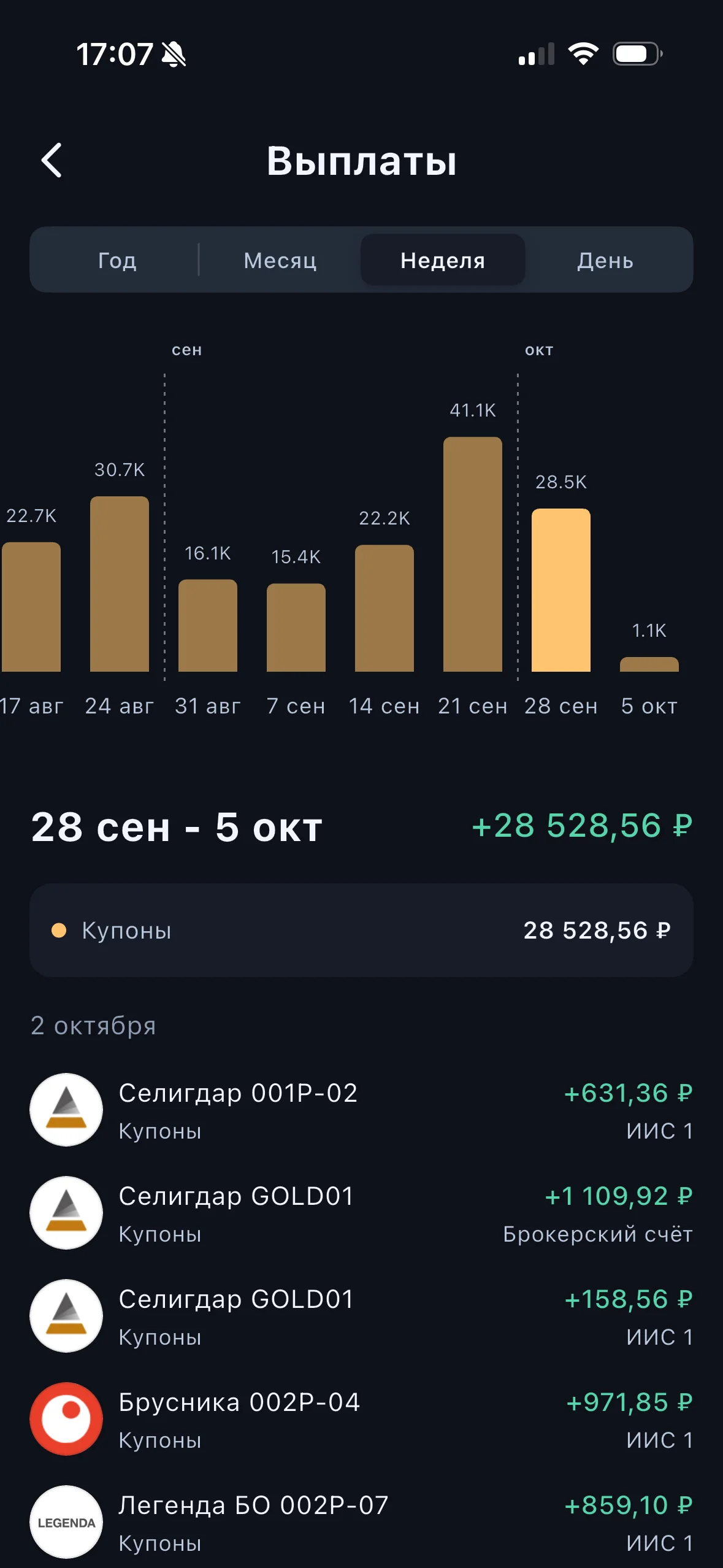Image resolution: width=723 pixels, height=1568 pixels.
Task: Switch to the Месяц period tab
Action: click(x=280, y=260)
